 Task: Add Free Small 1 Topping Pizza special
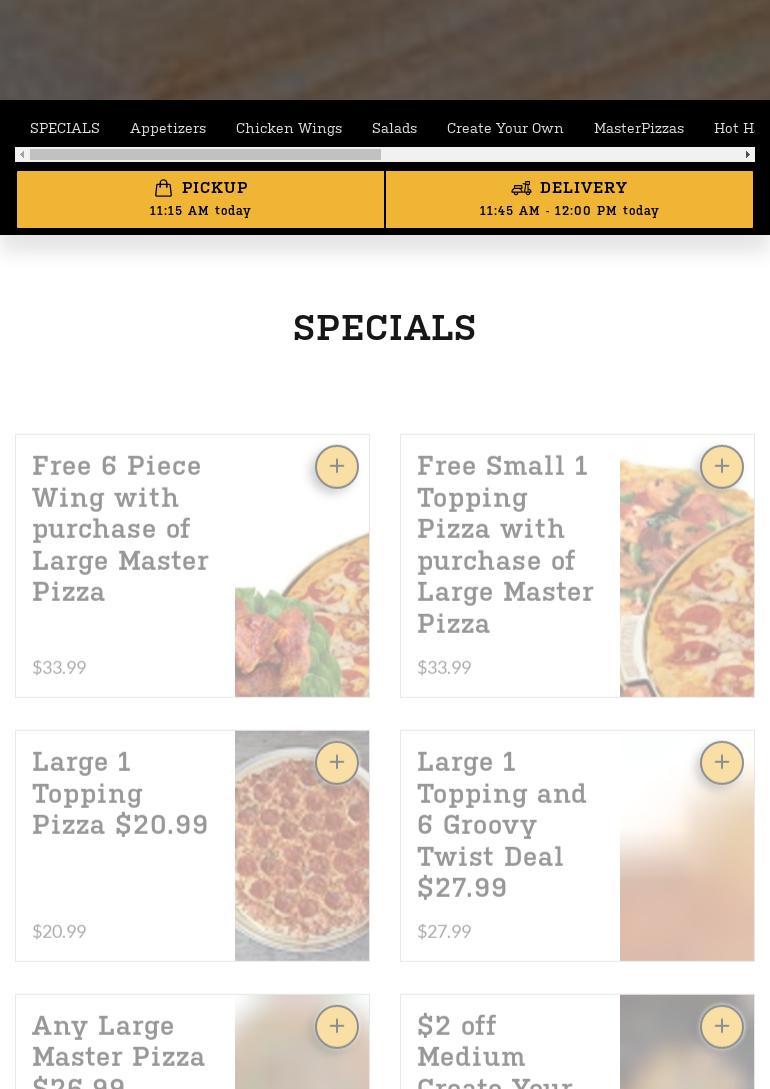click(x=722, y=467)
